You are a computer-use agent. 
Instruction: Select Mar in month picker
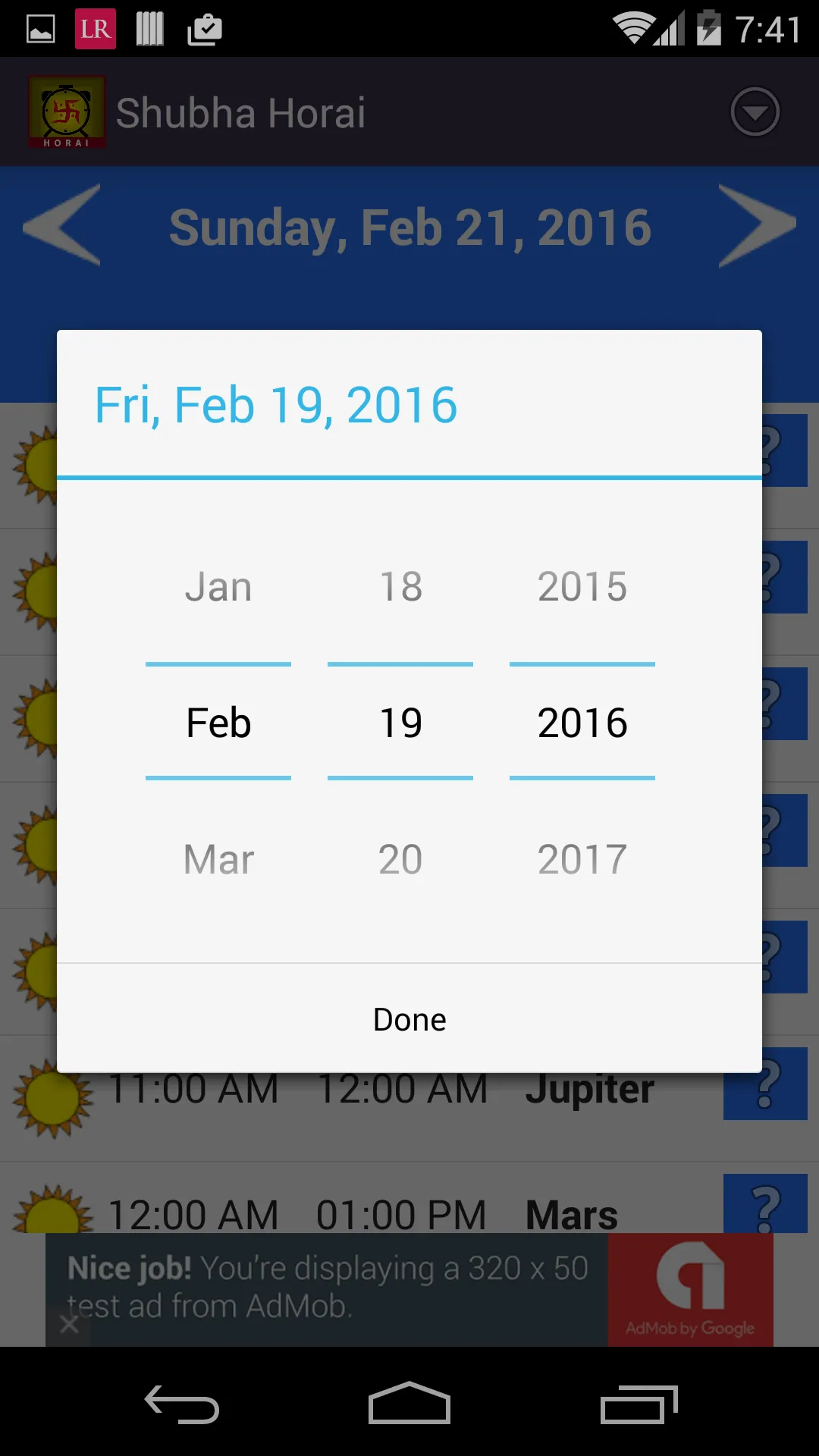tap(218, 859)
